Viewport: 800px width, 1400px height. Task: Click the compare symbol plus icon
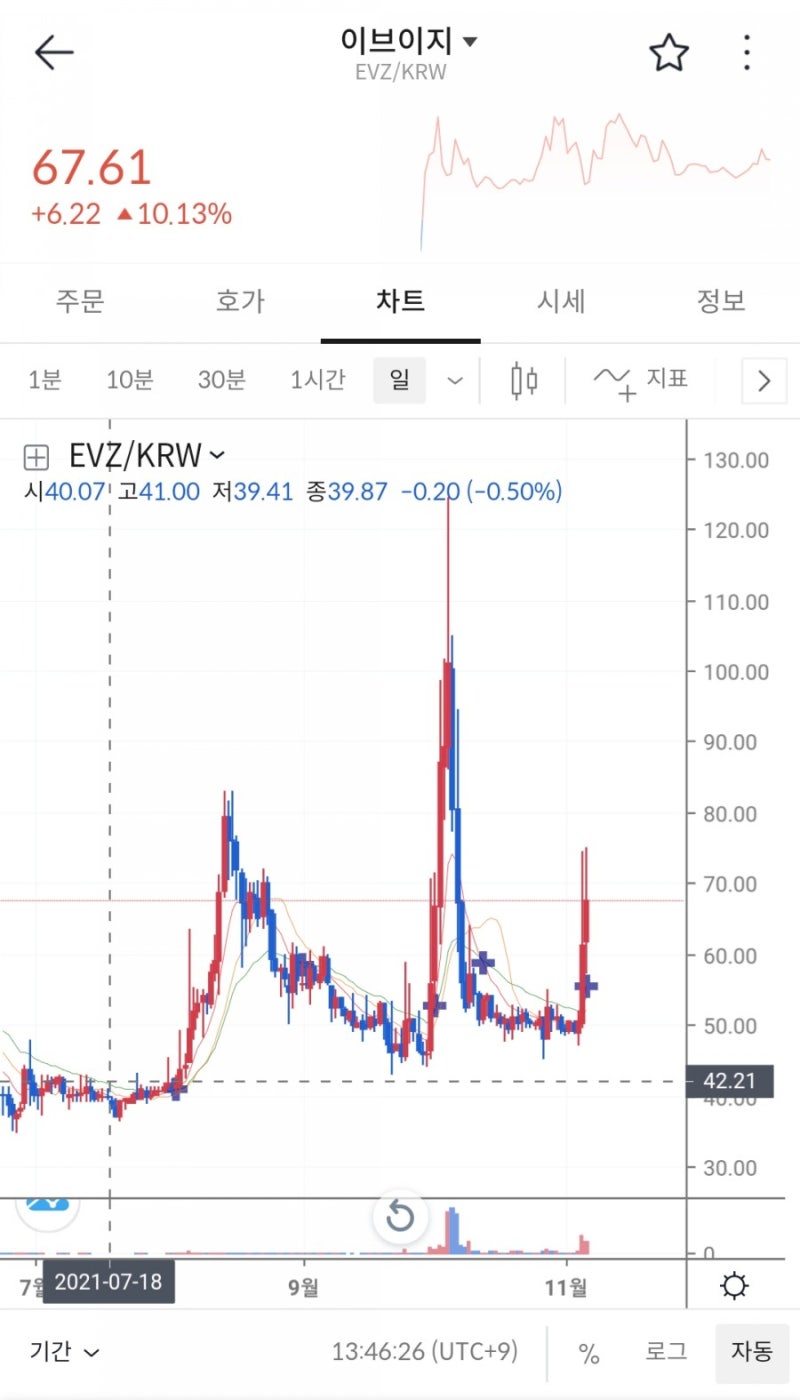pos(36,456)
